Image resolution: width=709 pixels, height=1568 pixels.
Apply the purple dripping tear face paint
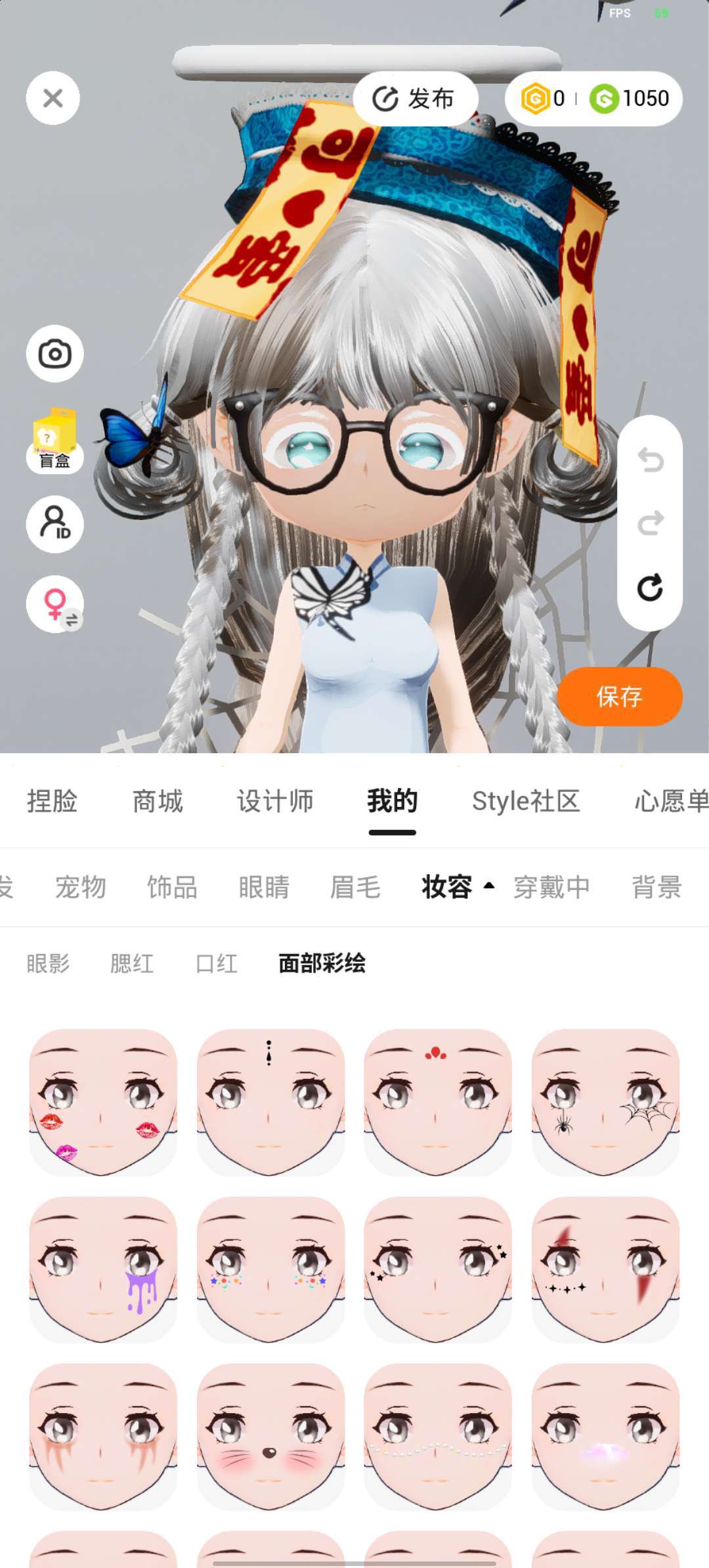(103, 1269)
